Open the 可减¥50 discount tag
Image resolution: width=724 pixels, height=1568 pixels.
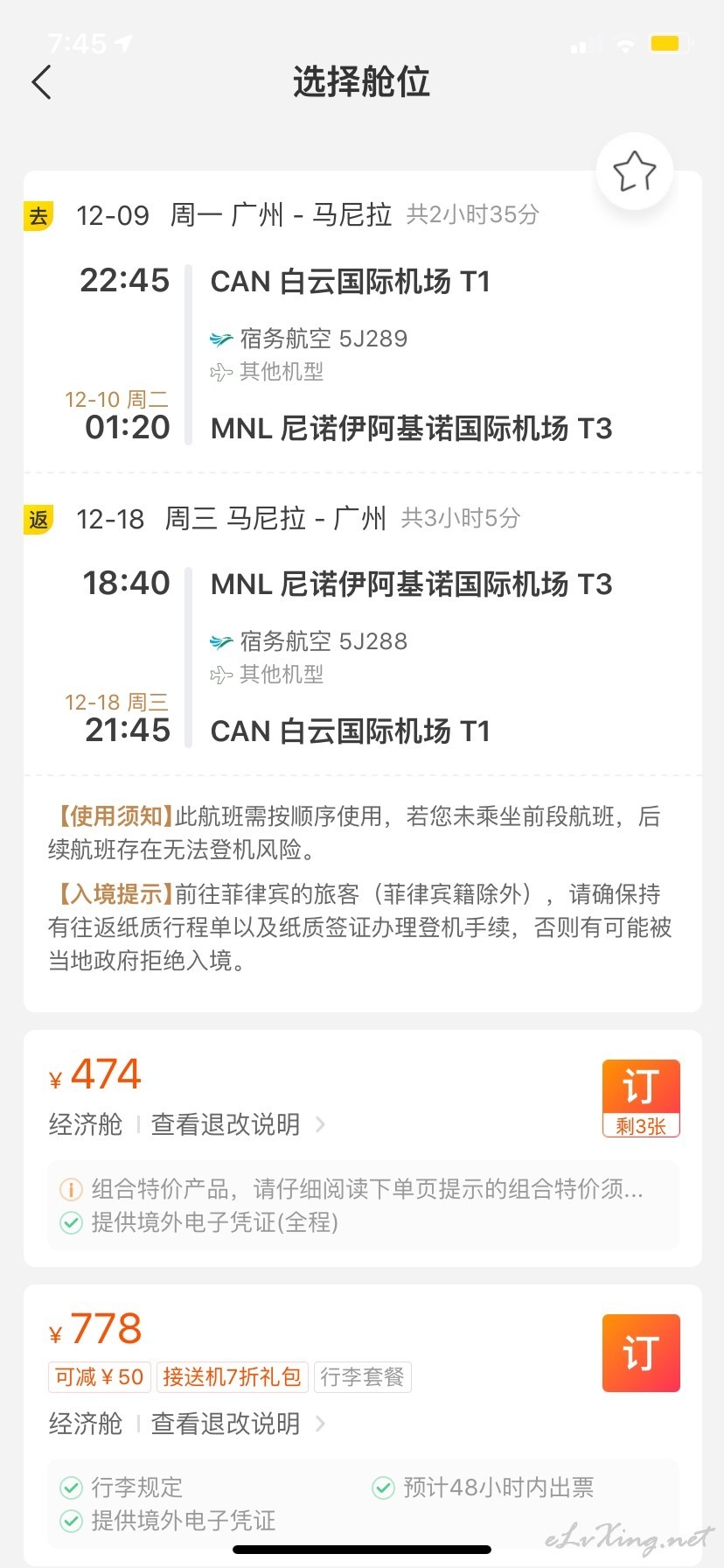tap(99, 1377)
